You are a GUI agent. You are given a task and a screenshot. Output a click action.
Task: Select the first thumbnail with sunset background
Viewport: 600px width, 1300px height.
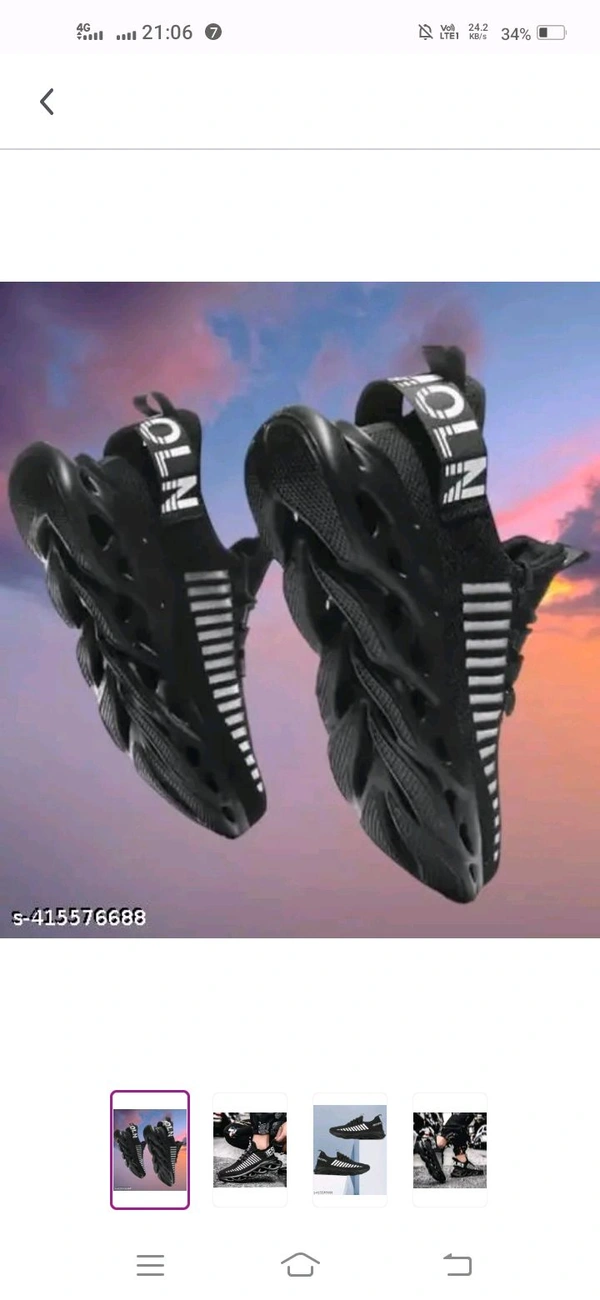pyautogui.click(x=150, y=1149)
